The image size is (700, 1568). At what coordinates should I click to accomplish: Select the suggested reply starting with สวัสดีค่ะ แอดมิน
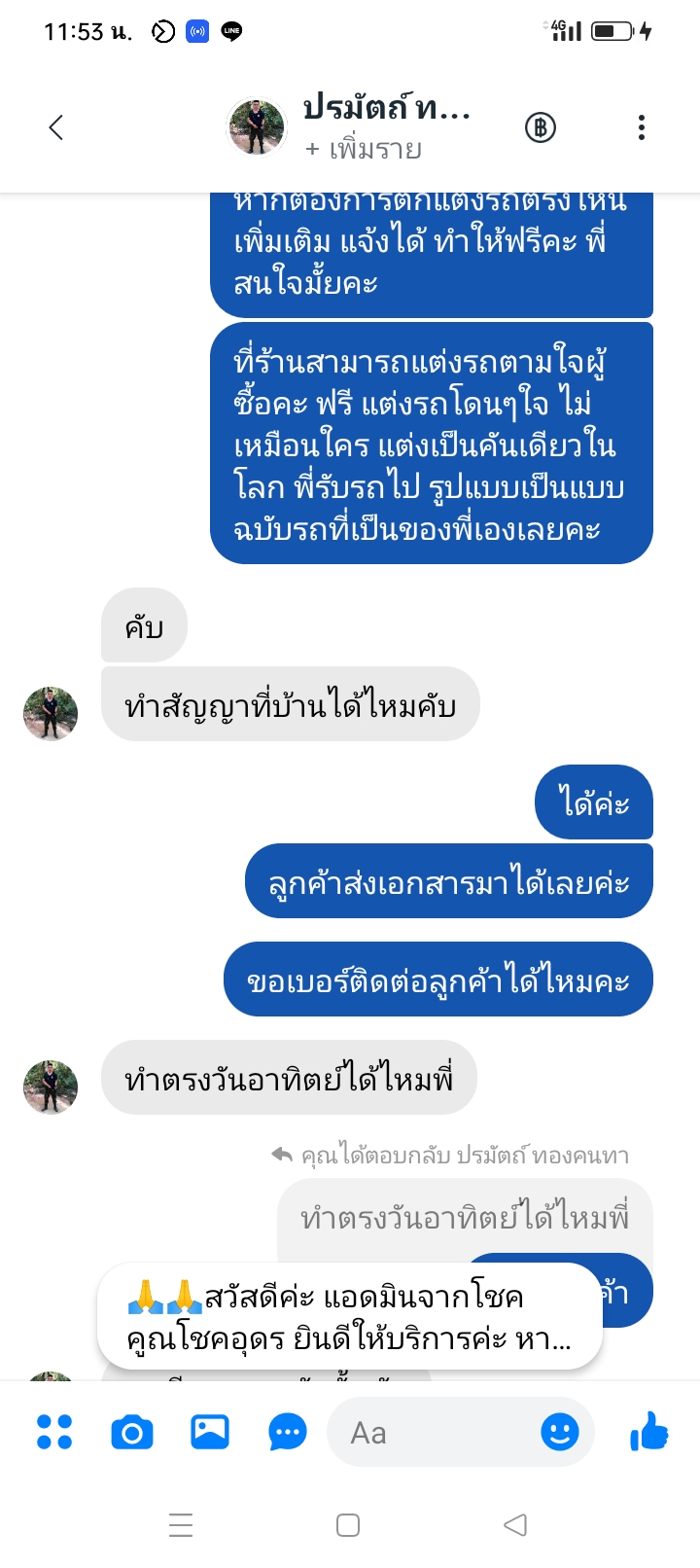point(350,1317)
